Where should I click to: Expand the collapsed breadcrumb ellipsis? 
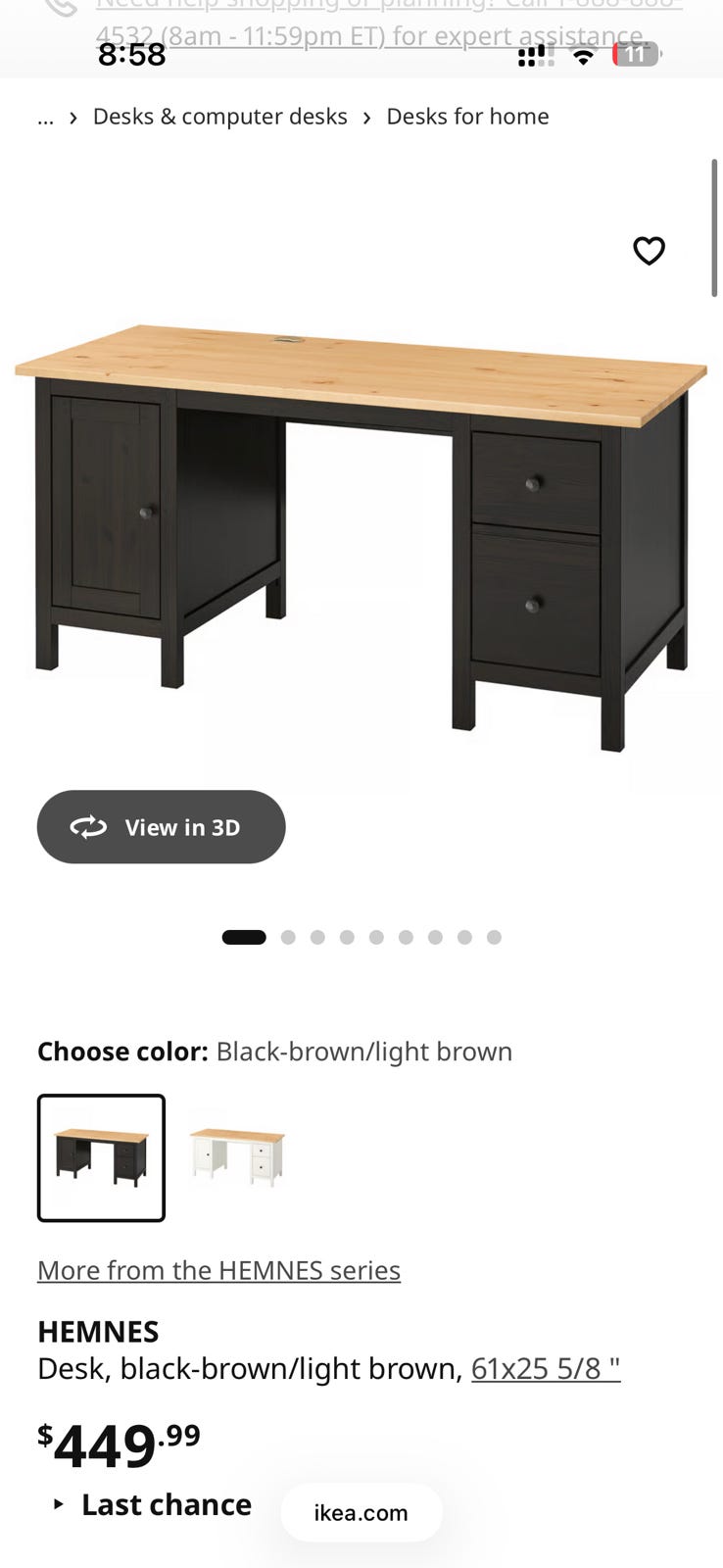pyautogui.click(x=45, y=118)
